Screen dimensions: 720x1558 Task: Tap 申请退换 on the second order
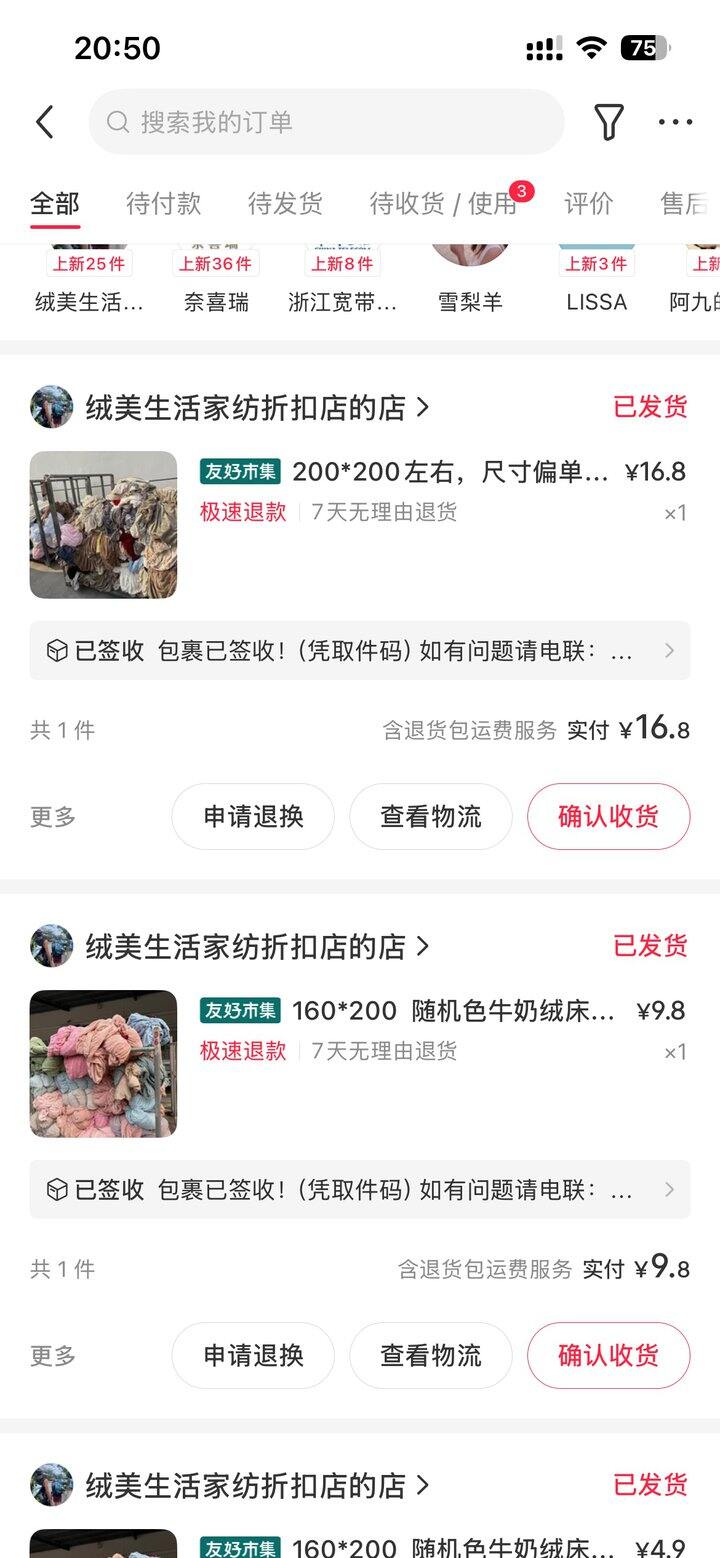pos(252,1355)
